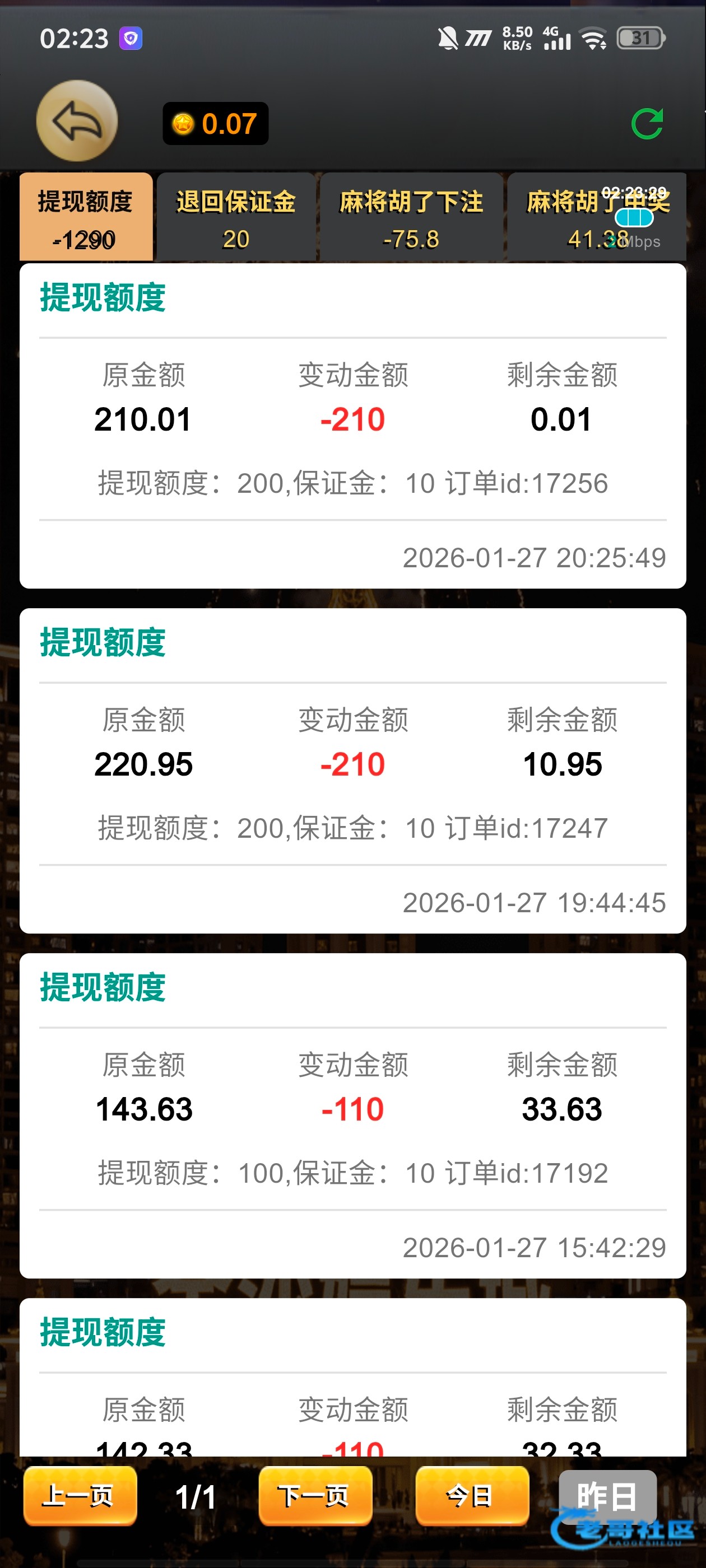Screen dimensions: 706x1568
Task: Refresh the records with the green icon
Action: tap(647, 124)
